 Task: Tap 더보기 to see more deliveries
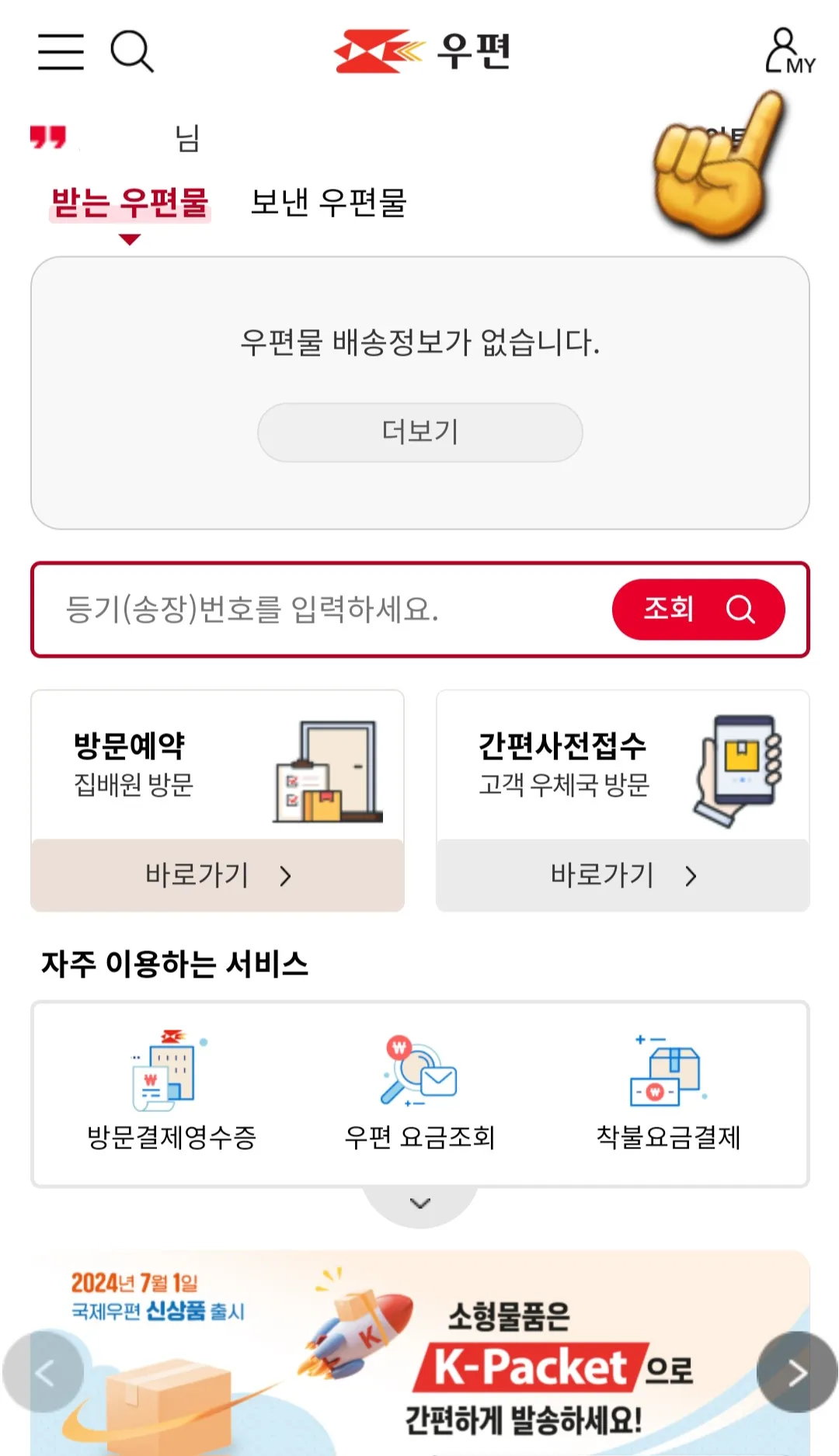pos(419,431)
